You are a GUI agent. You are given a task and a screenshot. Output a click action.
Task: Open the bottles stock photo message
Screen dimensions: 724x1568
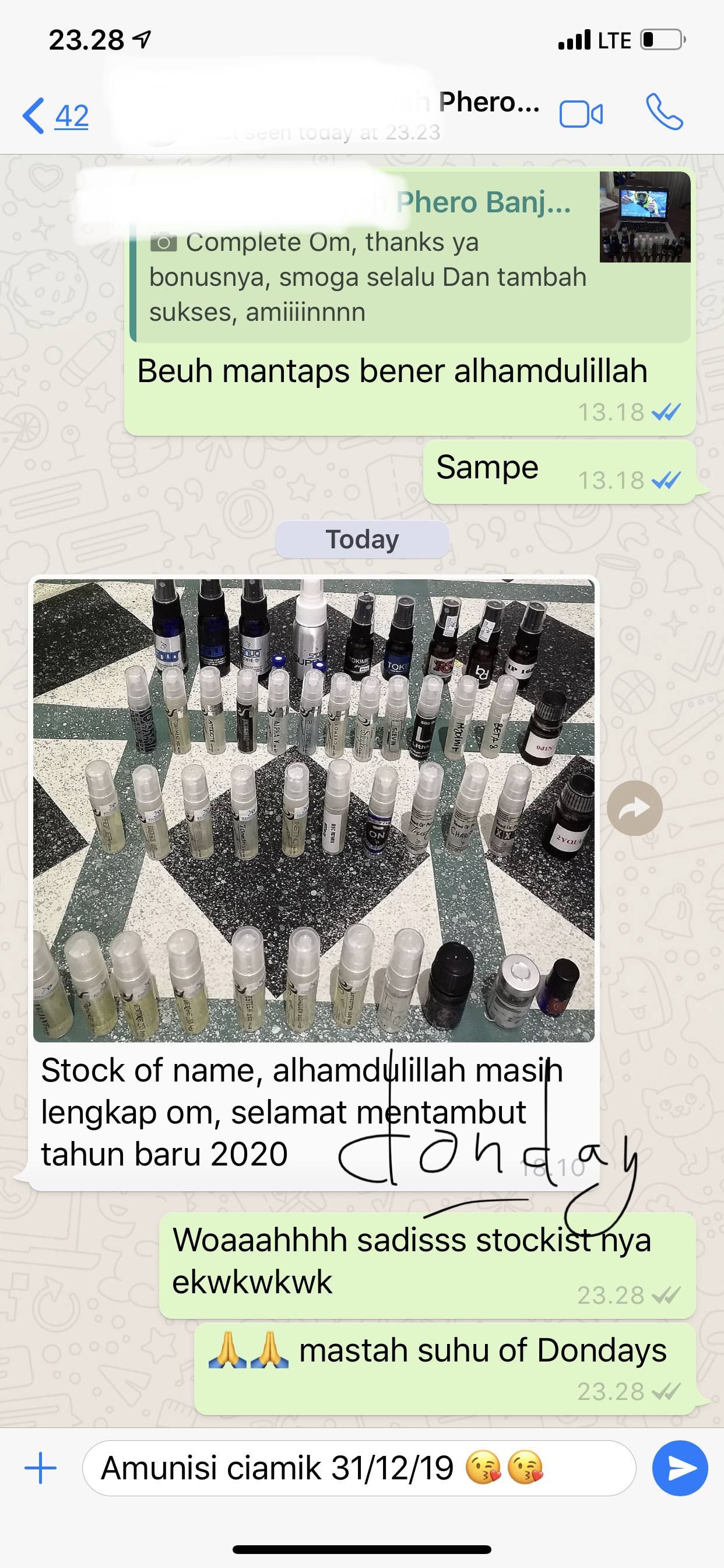(x=314, y=810)
